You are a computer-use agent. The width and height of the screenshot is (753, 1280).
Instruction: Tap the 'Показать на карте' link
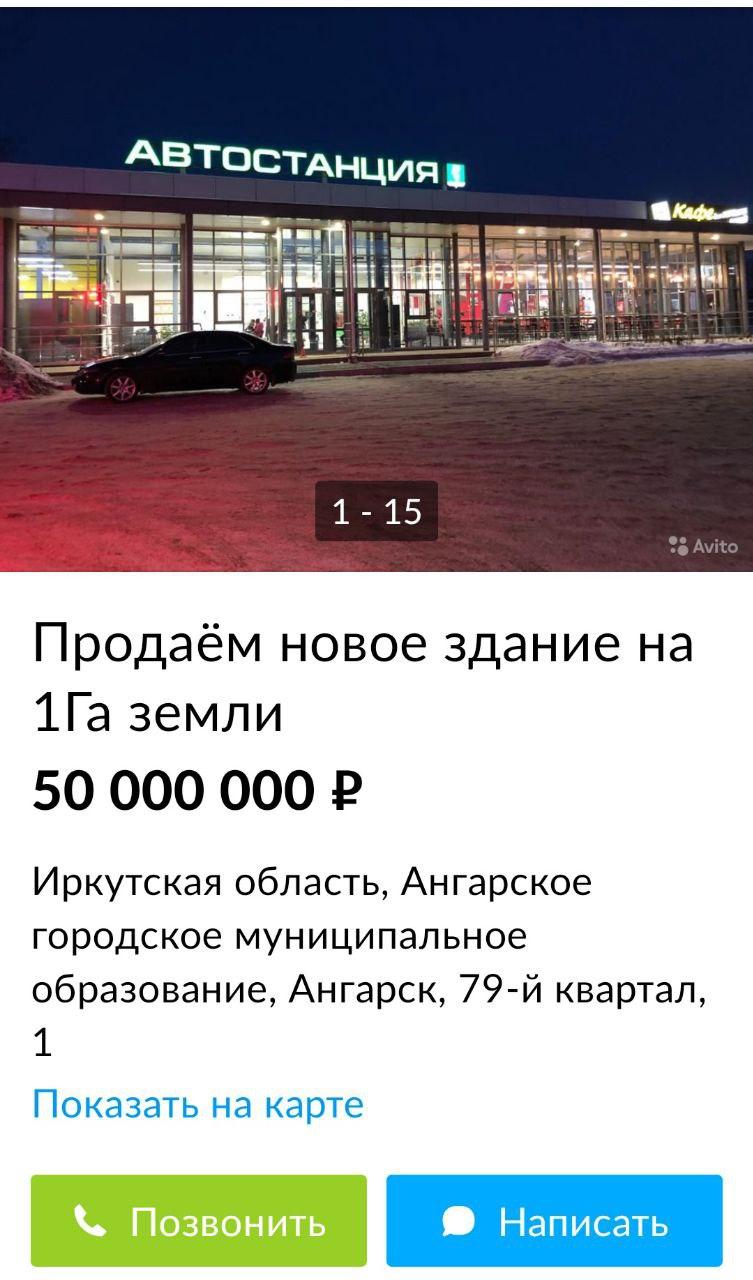click(x=198, y=1105)
